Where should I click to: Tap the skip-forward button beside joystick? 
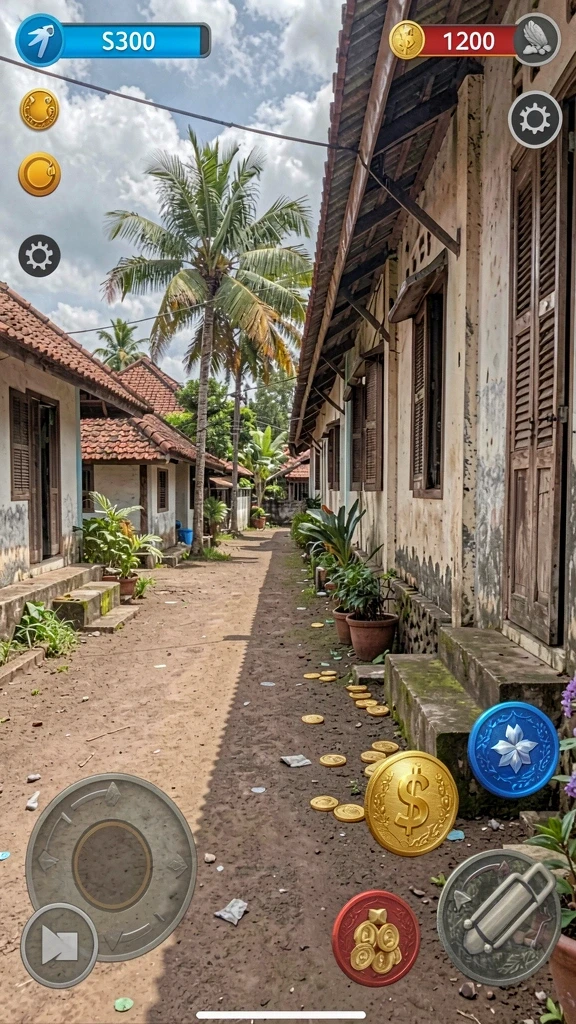point(59,945)
